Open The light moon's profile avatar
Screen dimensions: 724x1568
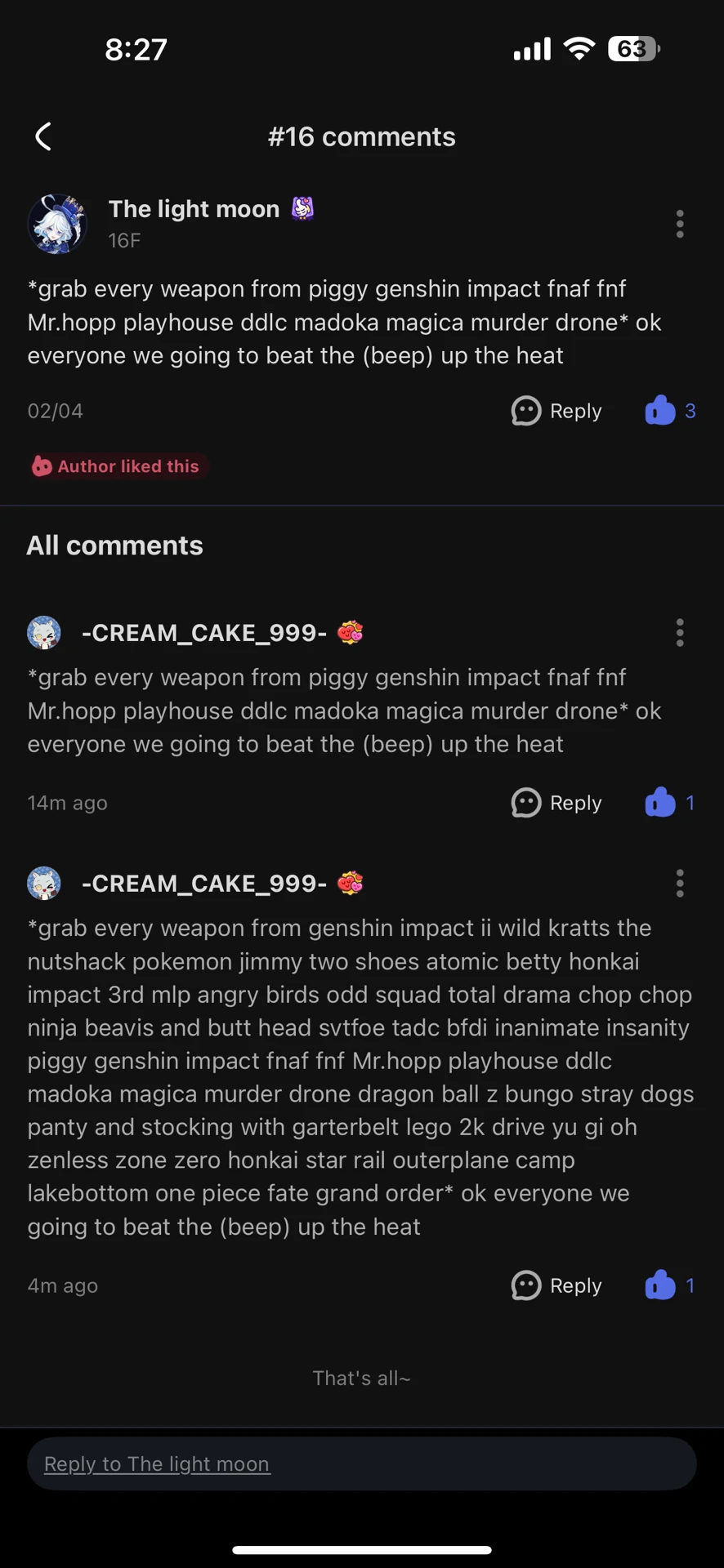tap(57, 224)
